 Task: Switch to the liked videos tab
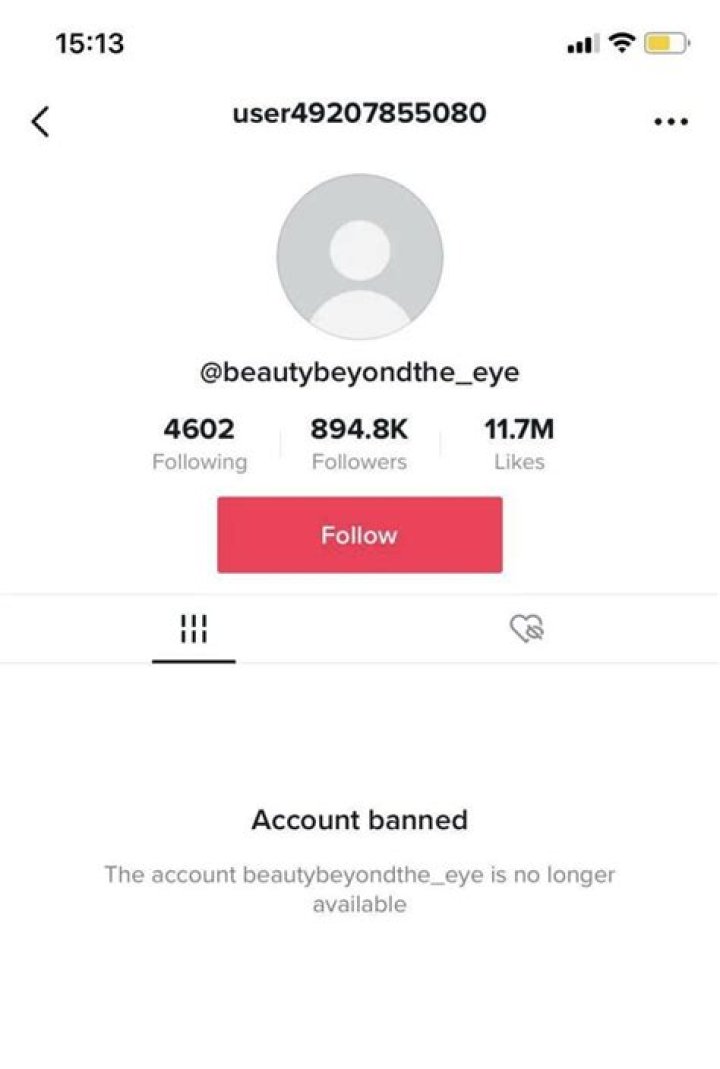click(x=526, y=629)
